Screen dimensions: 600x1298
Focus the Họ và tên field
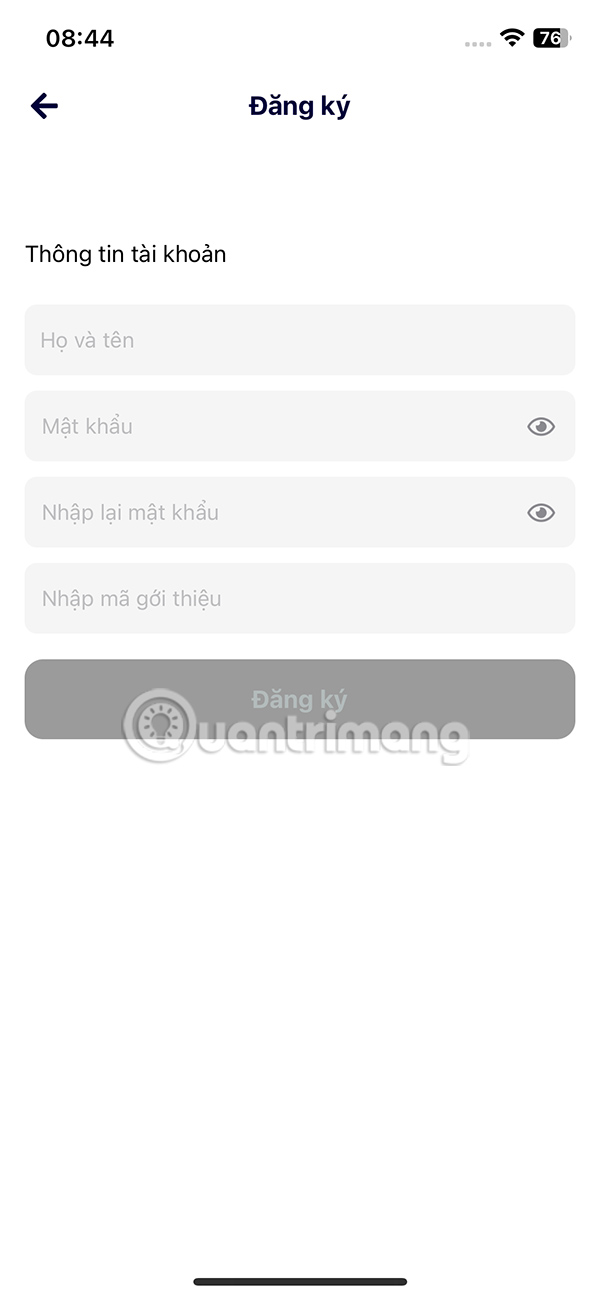pos(300,340)
